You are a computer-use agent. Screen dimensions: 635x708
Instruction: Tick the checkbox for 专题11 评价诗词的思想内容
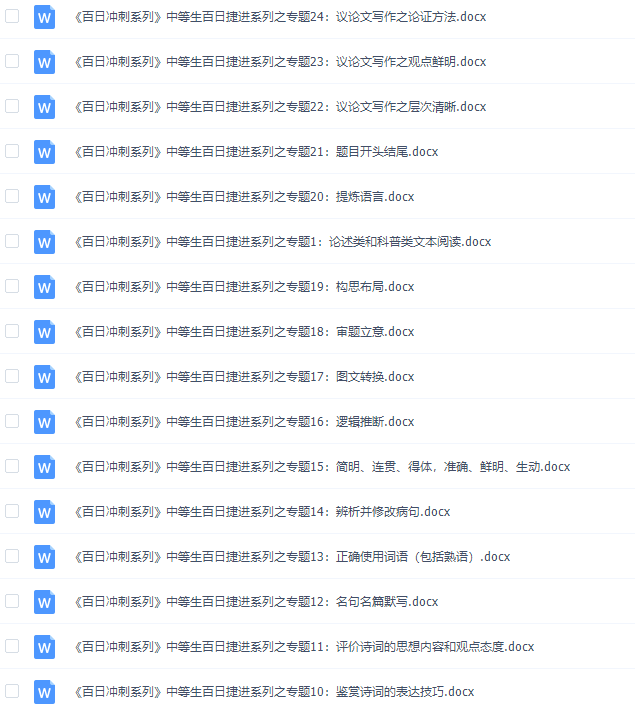pos(12,646)
